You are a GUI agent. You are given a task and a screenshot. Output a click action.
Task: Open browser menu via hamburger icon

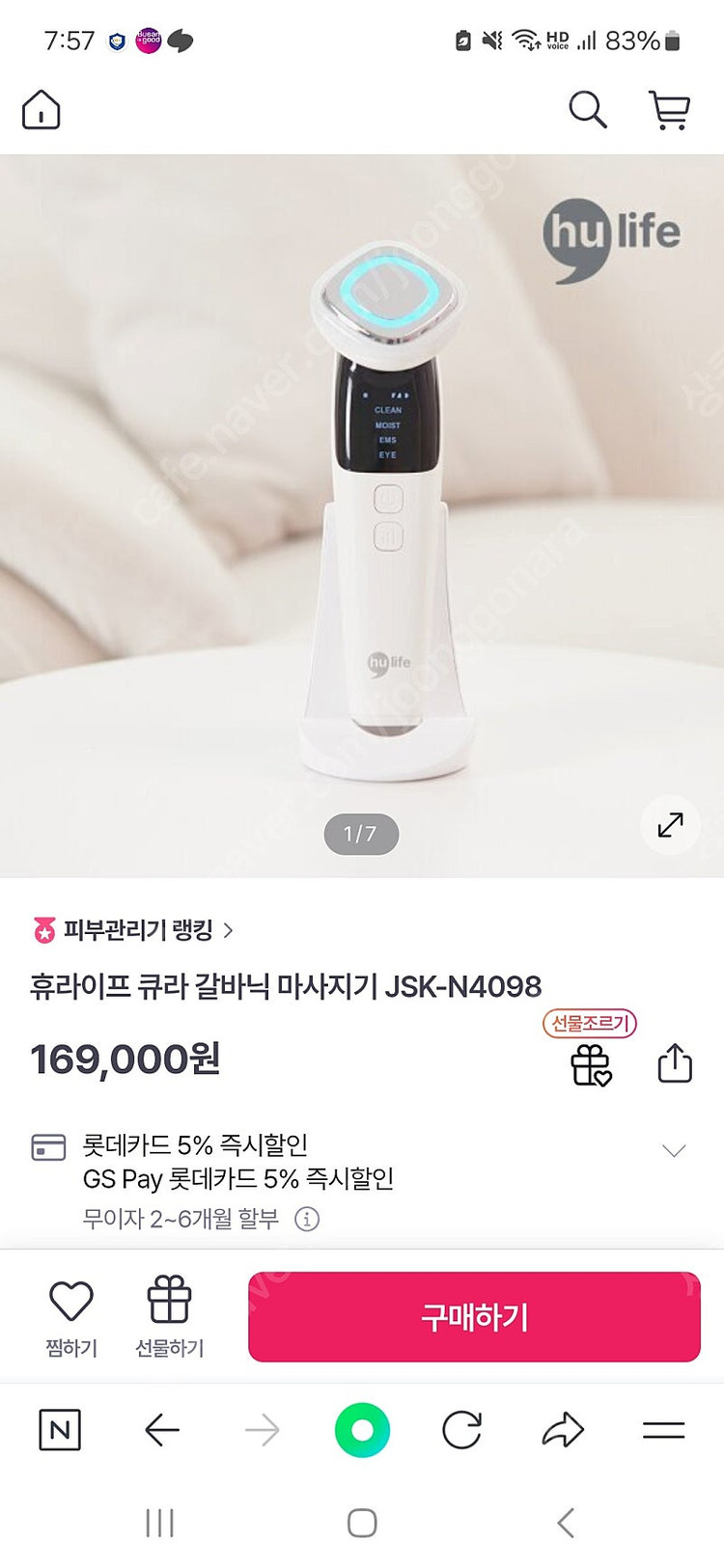tap(663, 1431)
